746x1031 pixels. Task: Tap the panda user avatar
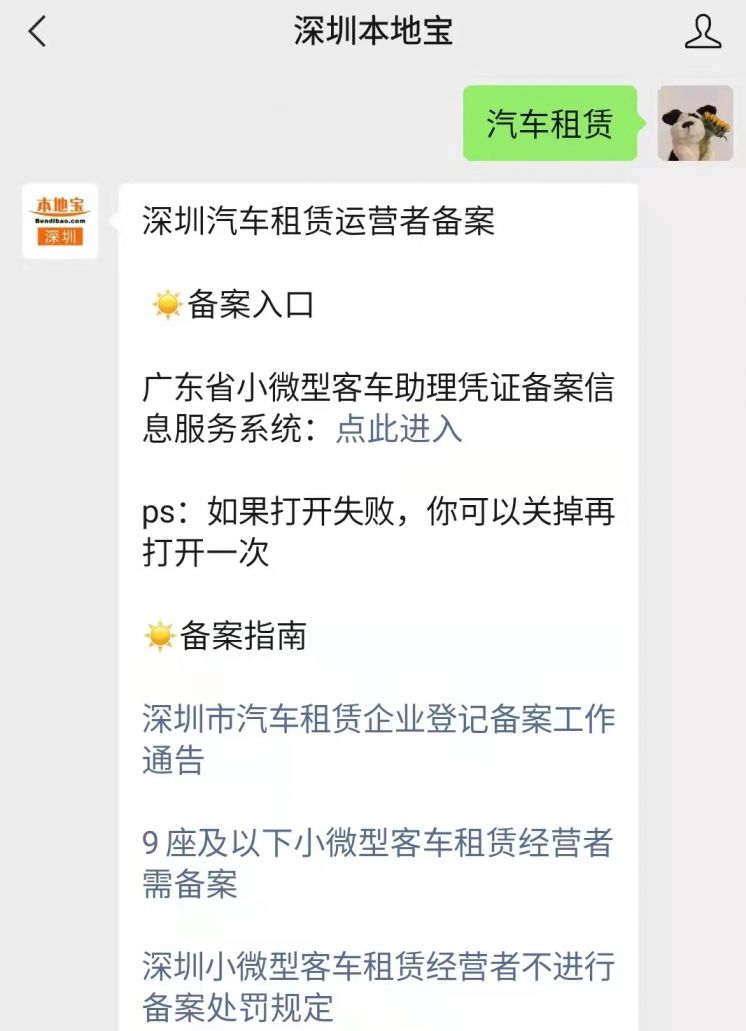[x=695, y=123]
